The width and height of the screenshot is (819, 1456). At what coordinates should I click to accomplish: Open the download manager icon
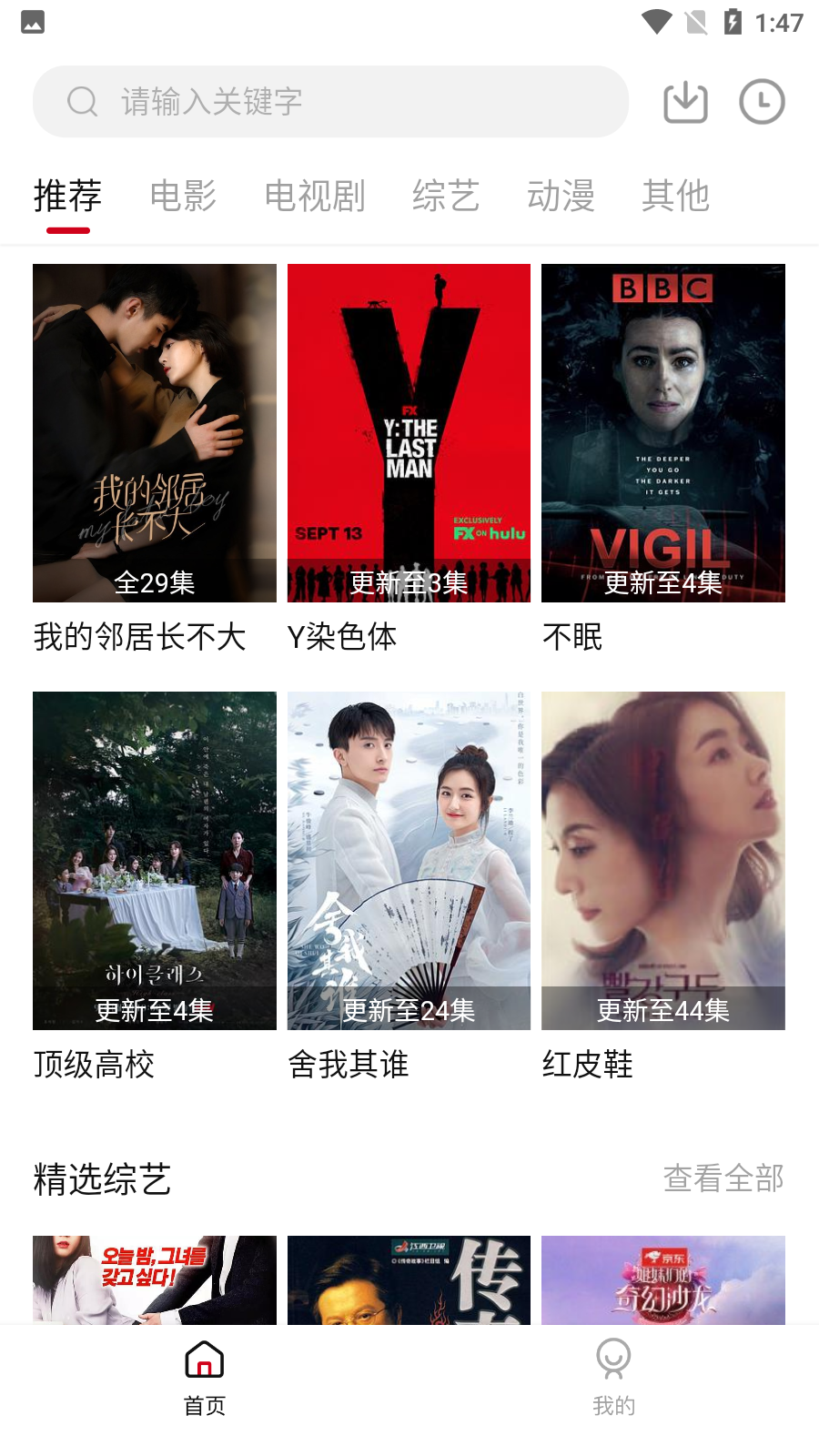[x=685, y=102]
